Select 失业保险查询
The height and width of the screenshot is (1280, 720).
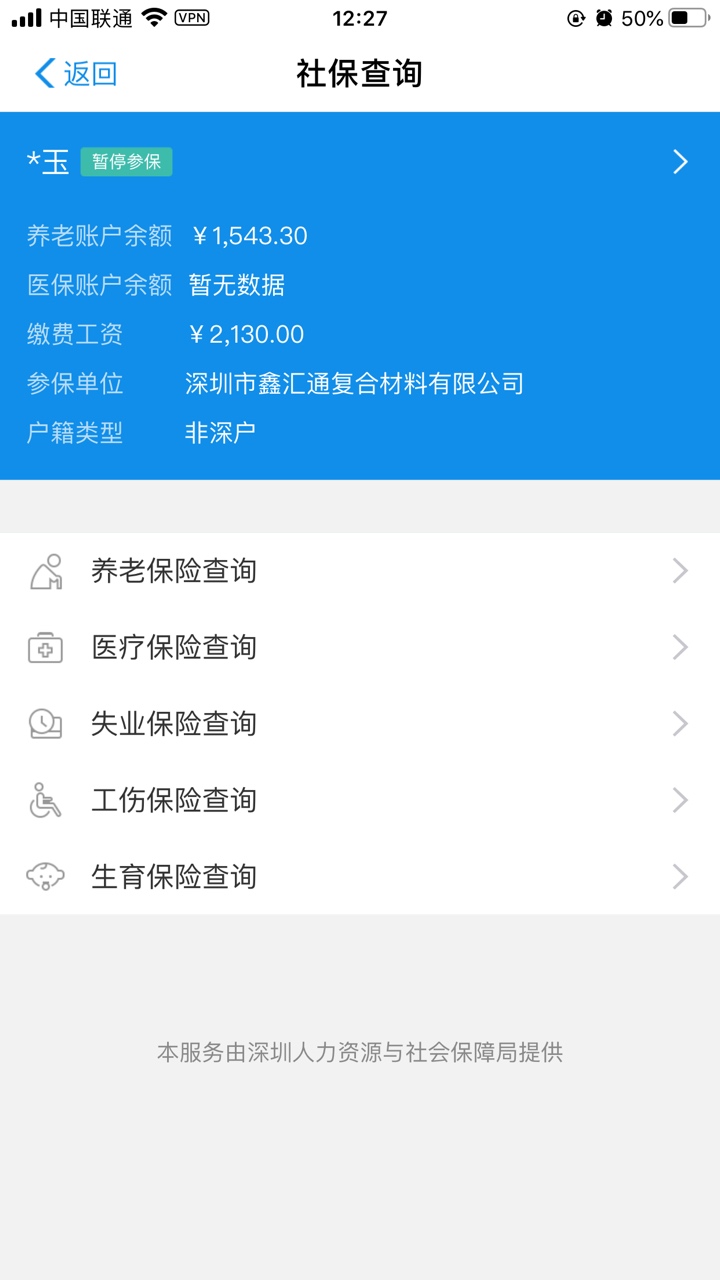pos(360,724)
